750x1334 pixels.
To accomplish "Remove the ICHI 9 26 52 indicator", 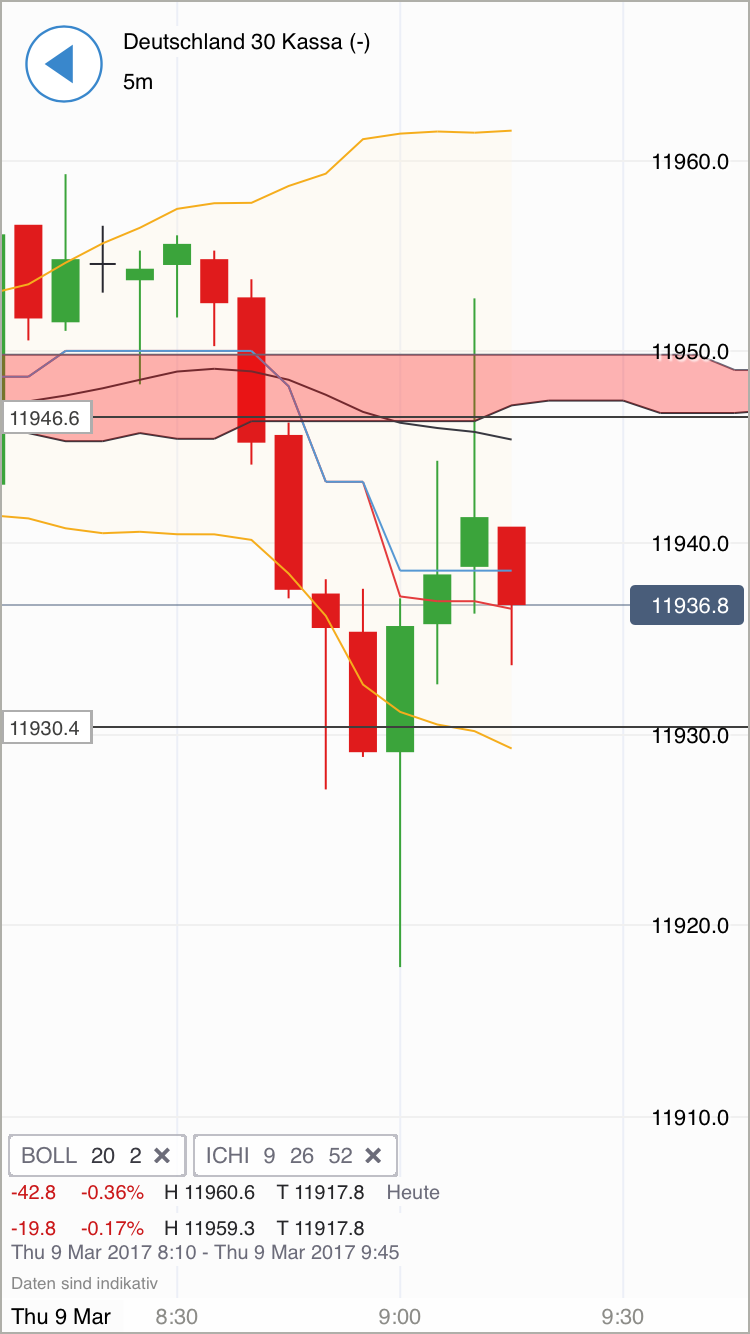I will tap(373, 1156).
